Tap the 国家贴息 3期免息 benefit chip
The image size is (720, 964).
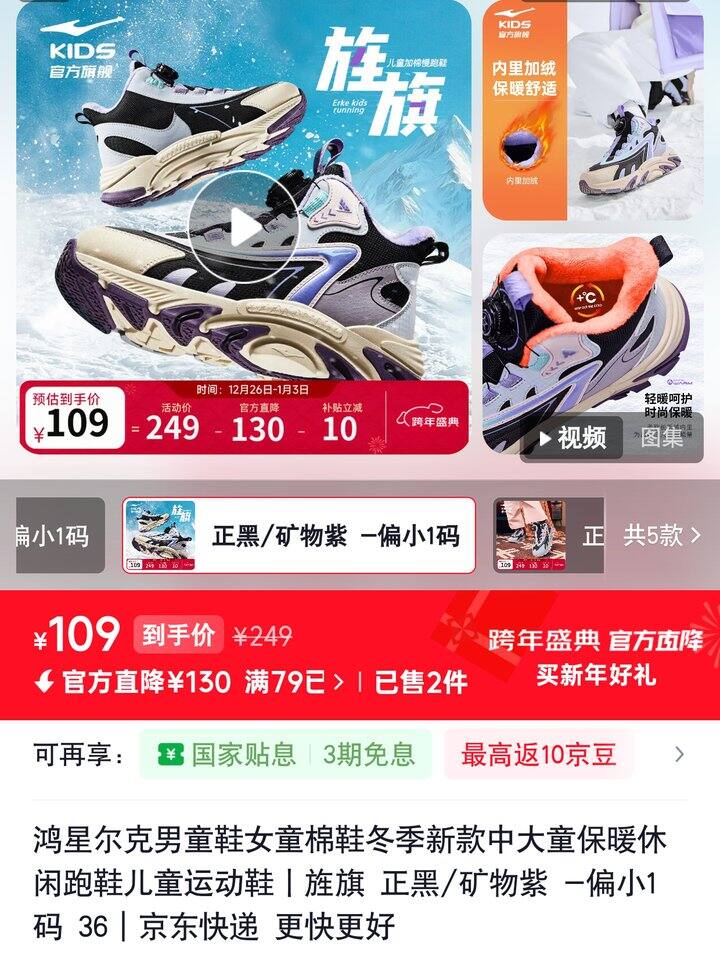284,754
